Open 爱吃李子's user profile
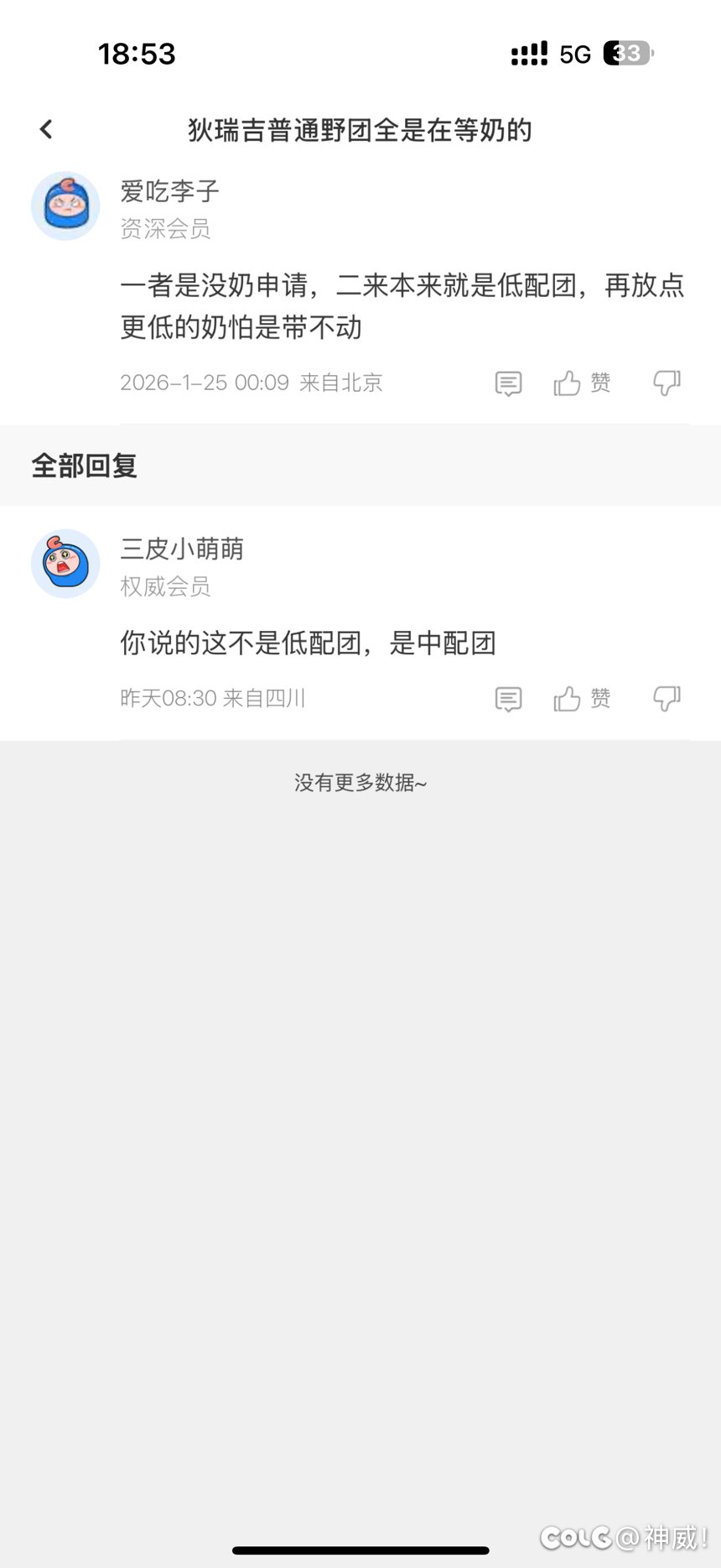Screen dimensions: 721x1568 (x=167, y=190)
